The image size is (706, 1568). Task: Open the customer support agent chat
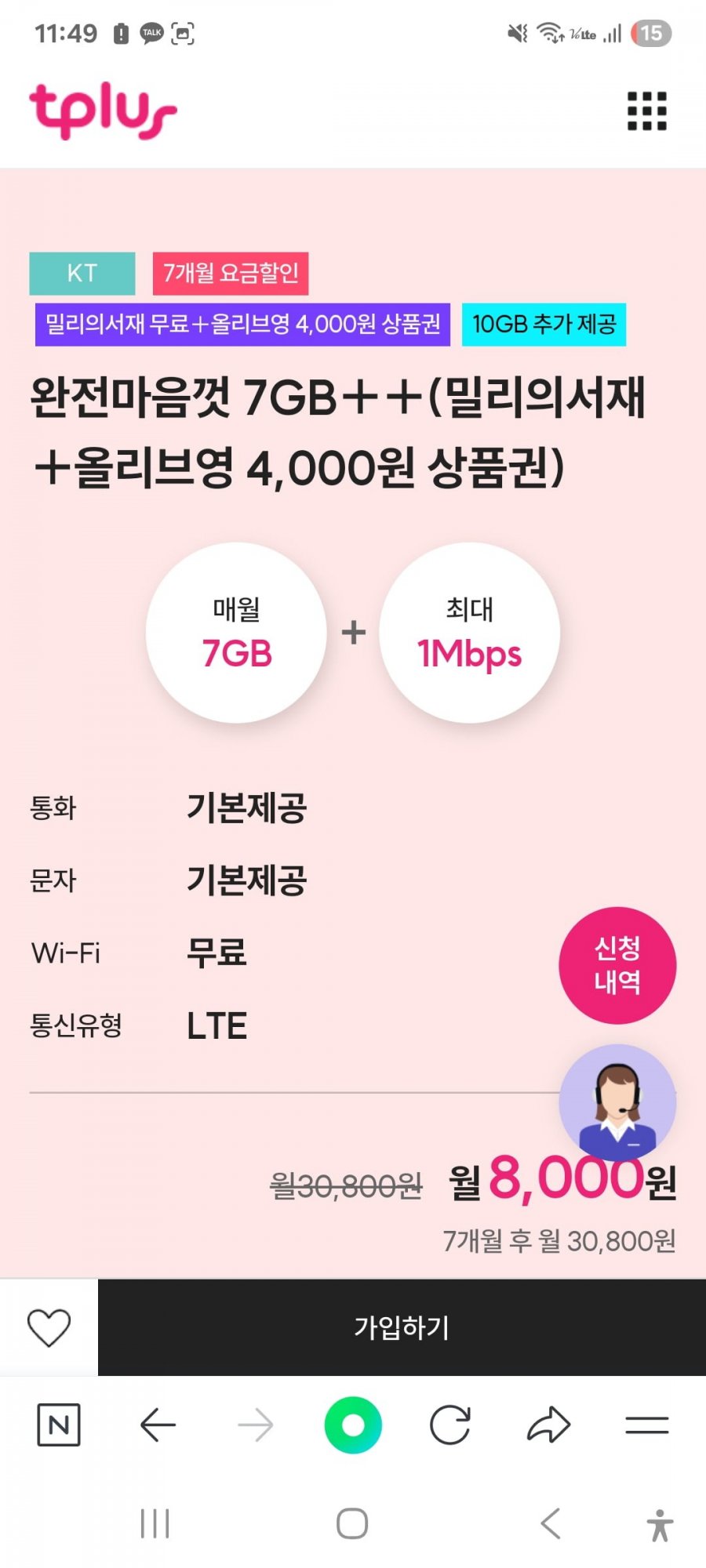click(x=617, y=1102)
